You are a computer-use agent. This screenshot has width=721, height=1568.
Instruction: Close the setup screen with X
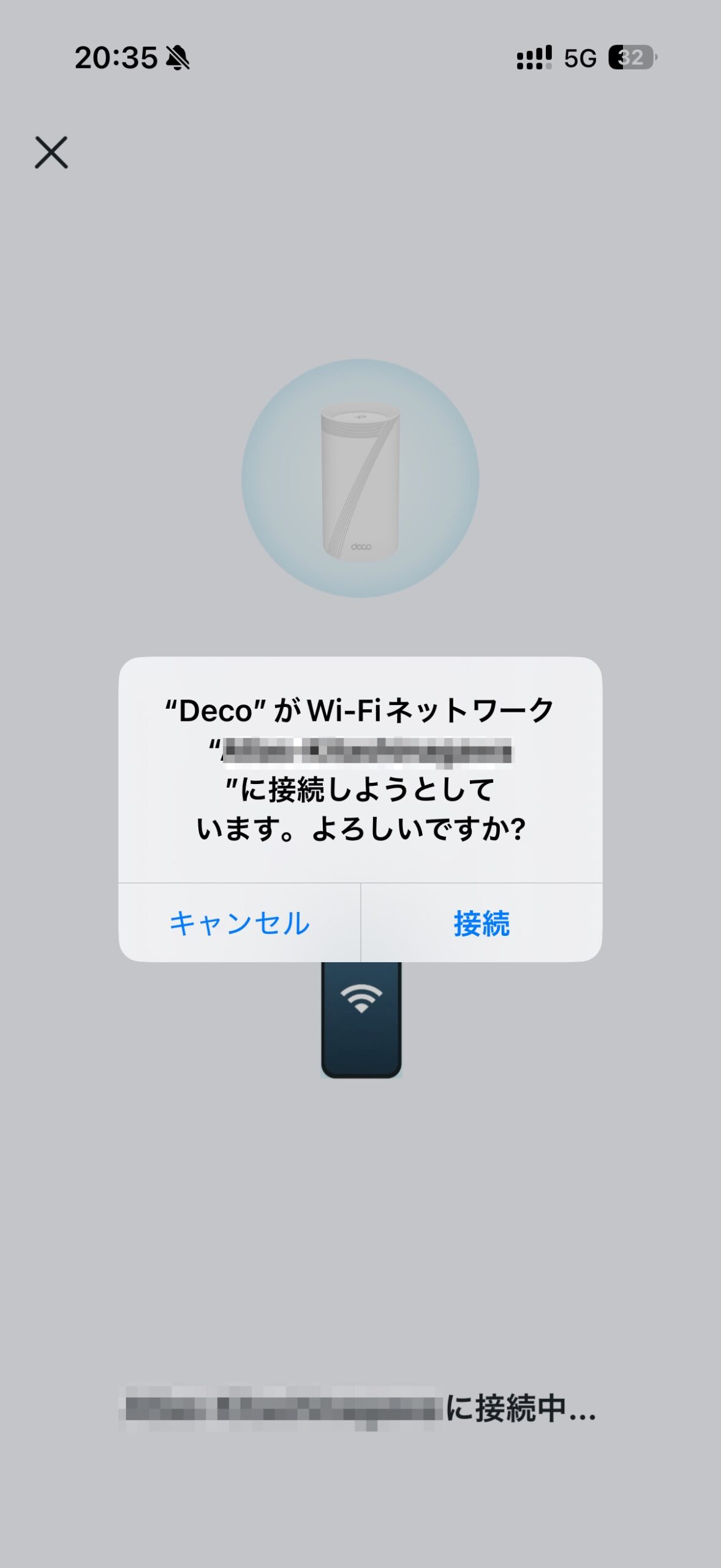(51, 153)
